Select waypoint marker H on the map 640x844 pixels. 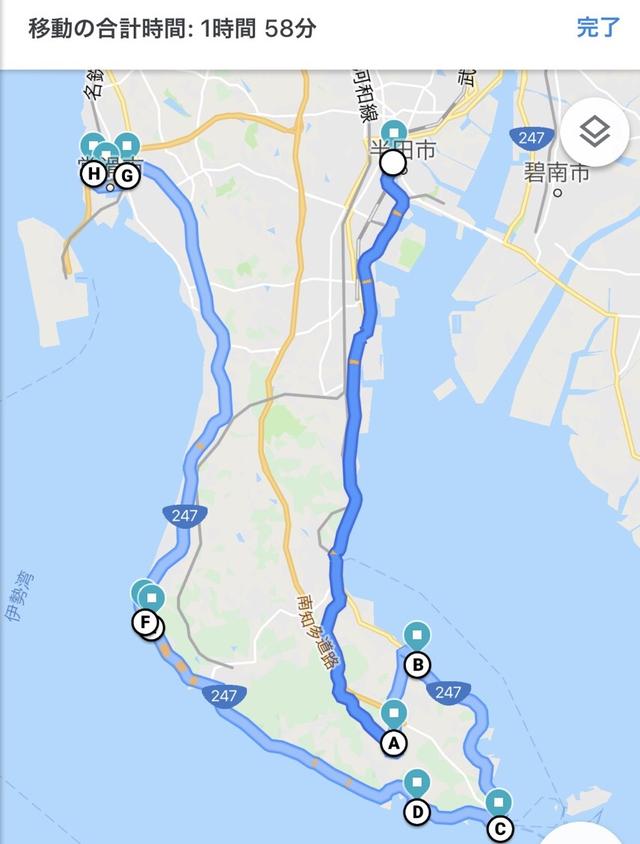click(x=94, y=175)
